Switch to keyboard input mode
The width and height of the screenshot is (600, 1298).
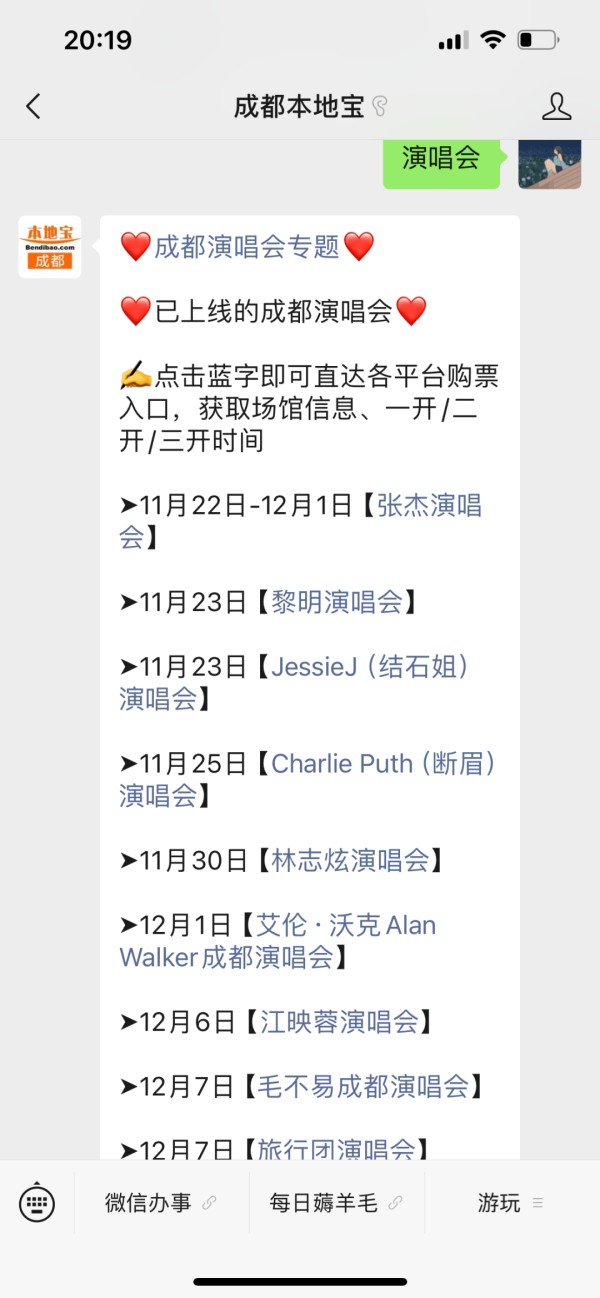(37, 1202)
